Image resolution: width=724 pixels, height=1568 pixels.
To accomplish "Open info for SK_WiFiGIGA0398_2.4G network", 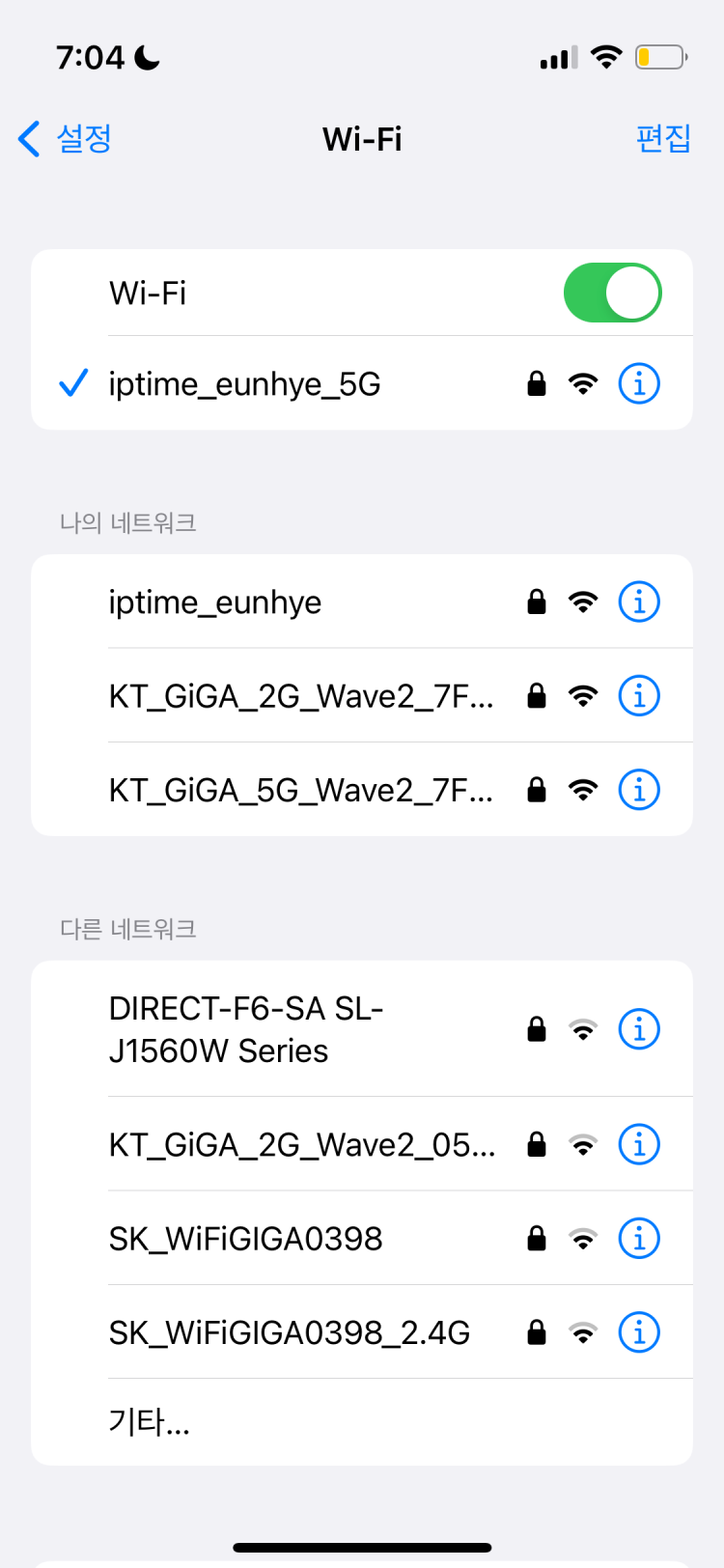I will pos(638,1331).
